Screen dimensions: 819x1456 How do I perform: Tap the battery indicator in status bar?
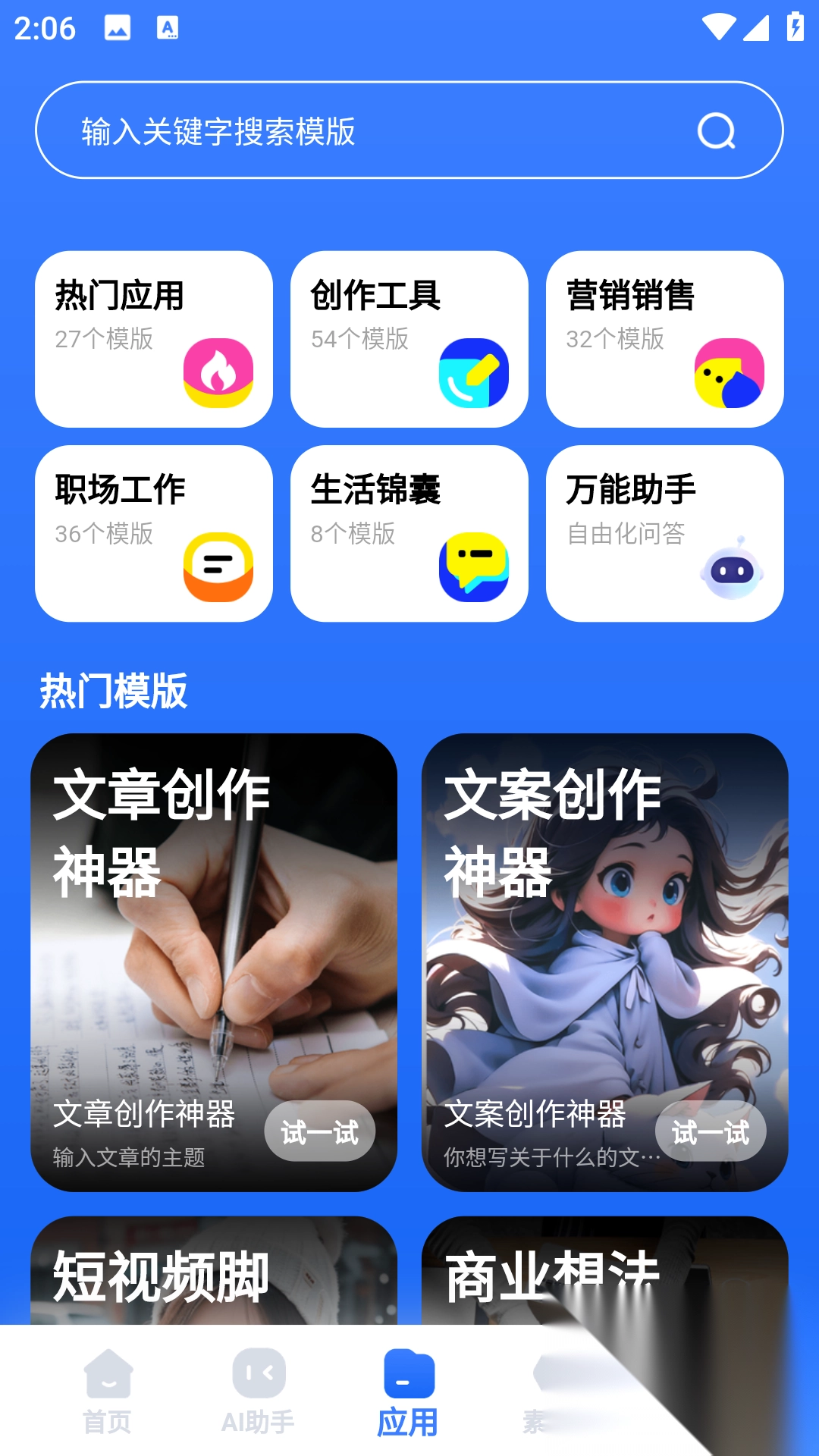pos(794,25)
